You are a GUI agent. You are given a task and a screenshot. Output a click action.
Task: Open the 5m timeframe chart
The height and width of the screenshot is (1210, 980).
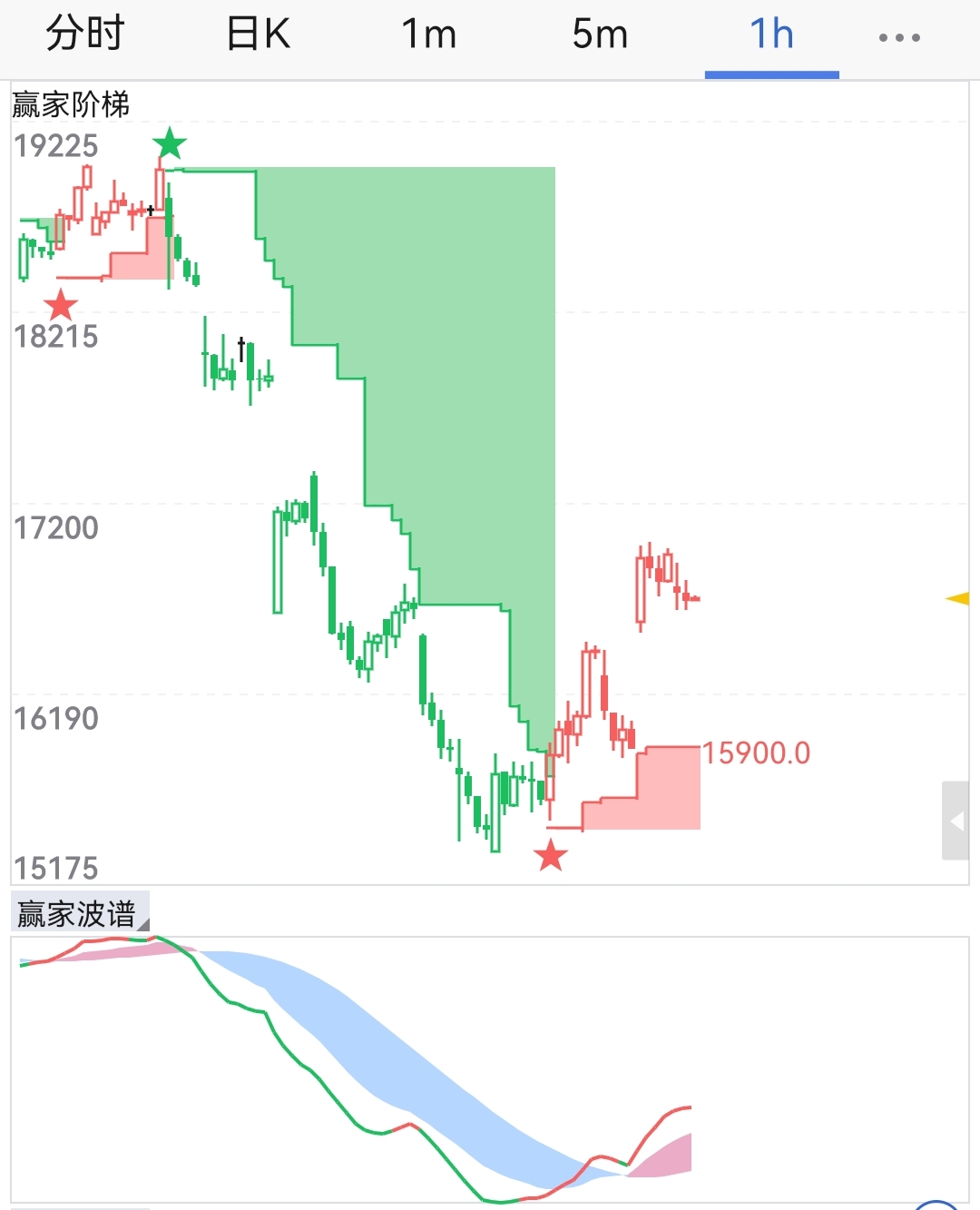(600, 34)
